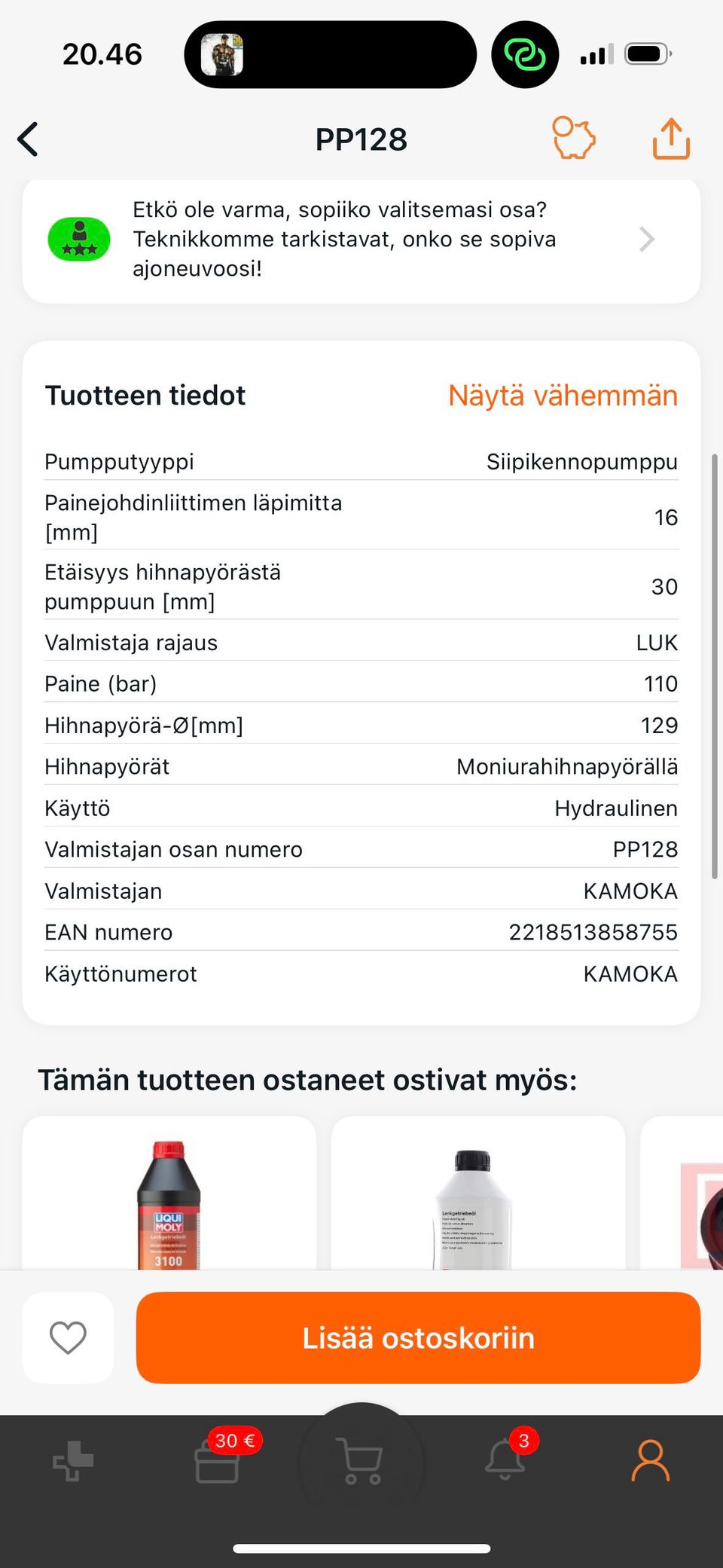Open the piggy bank savings icon
The height and width of the screenshot is (1568, 723).
pyautogui.click(x=574, y=139)
